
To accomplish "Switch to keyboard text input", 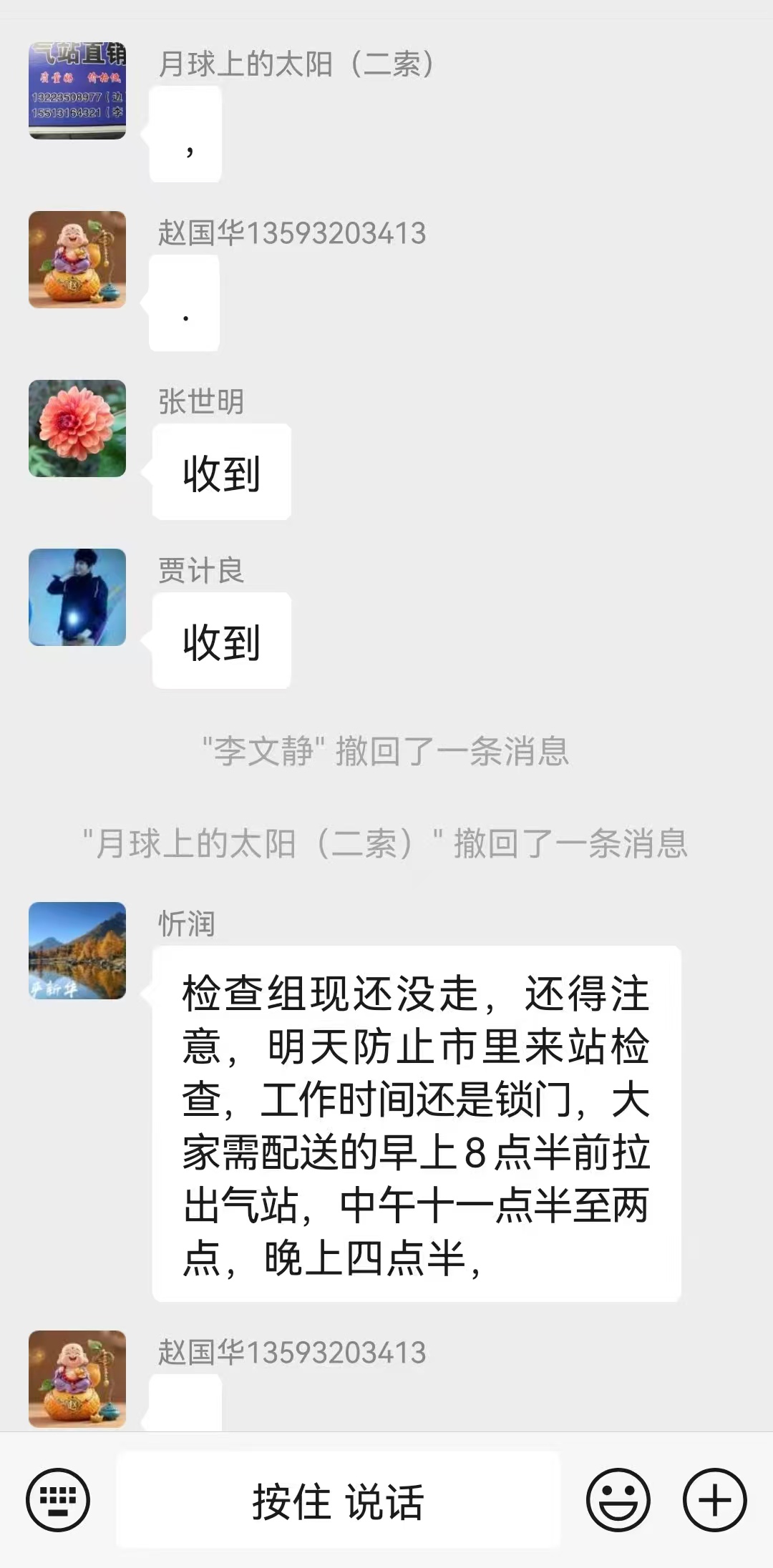I will click(57, 1500).
